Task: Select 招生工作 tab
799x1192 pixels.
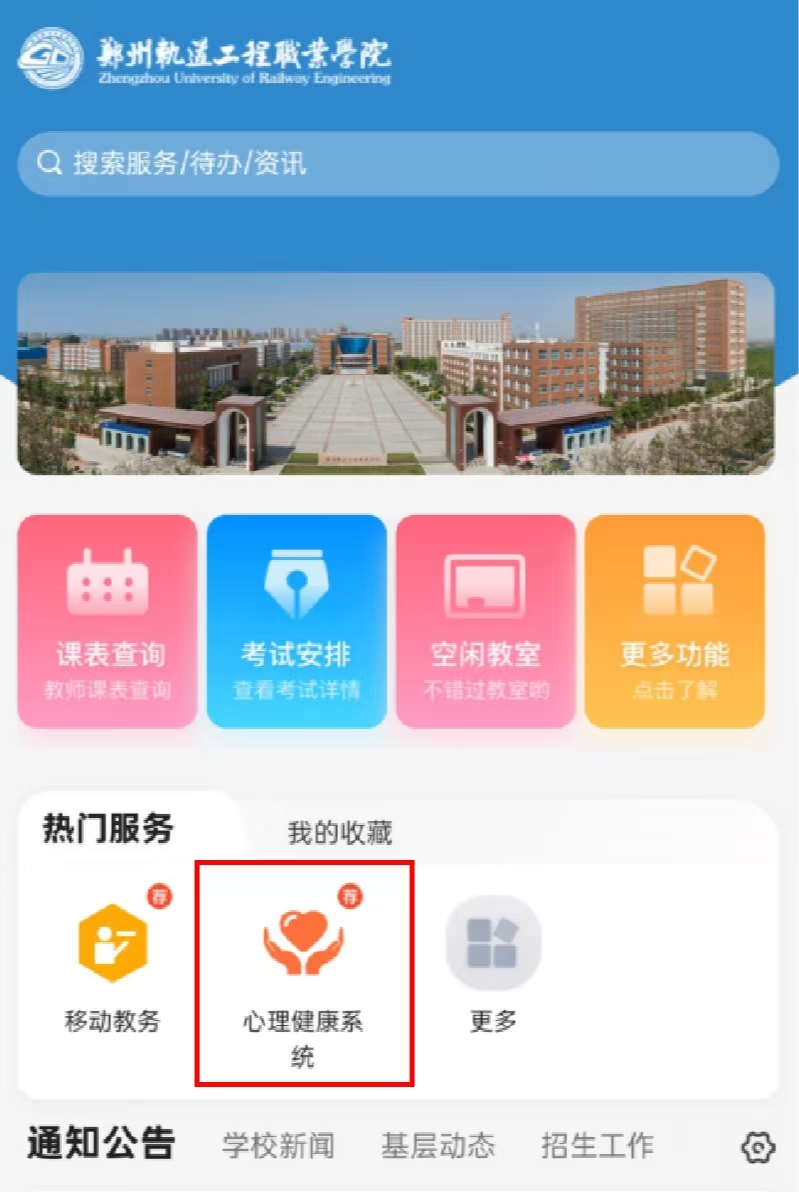Action: [597, 1145]
